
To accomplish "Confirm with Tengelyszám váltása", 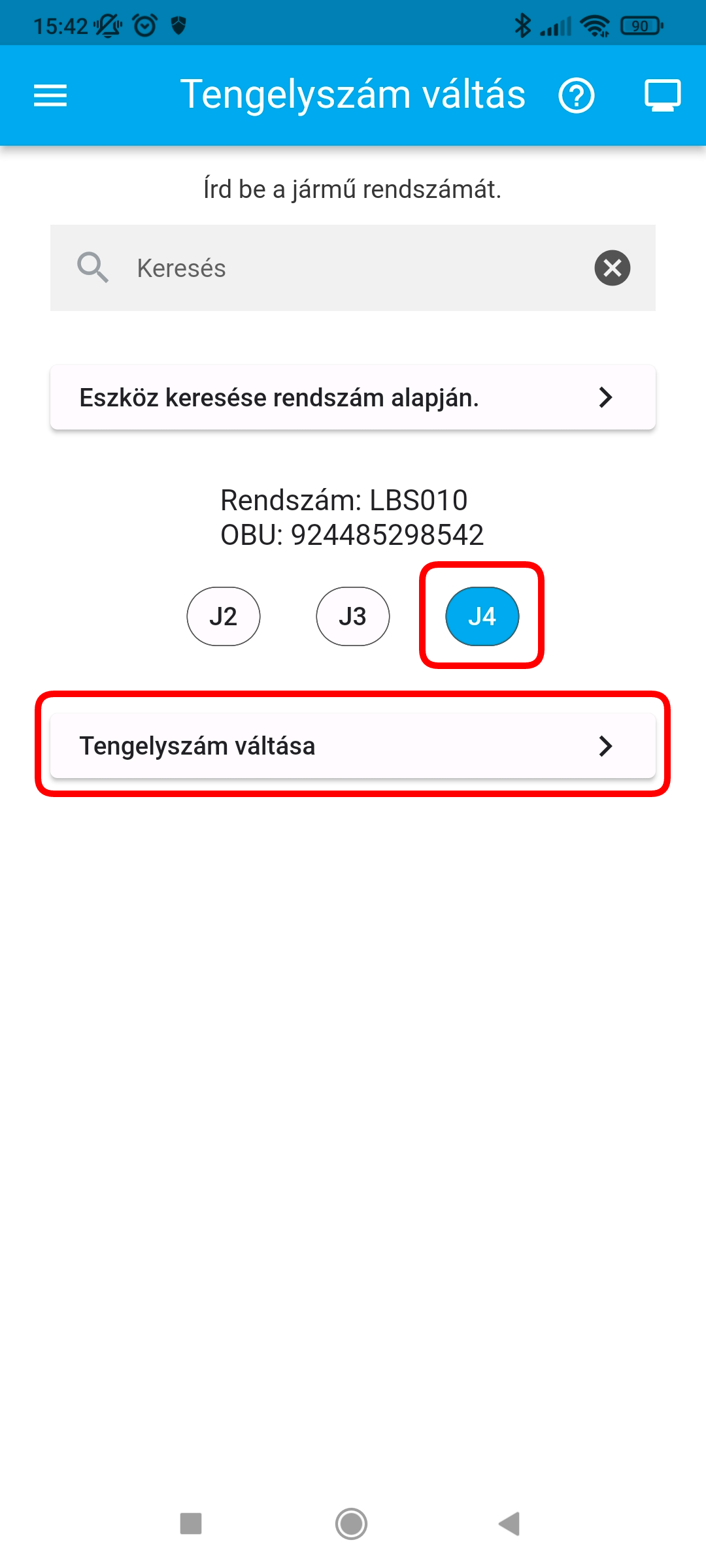I will click(x=353, y=745).
